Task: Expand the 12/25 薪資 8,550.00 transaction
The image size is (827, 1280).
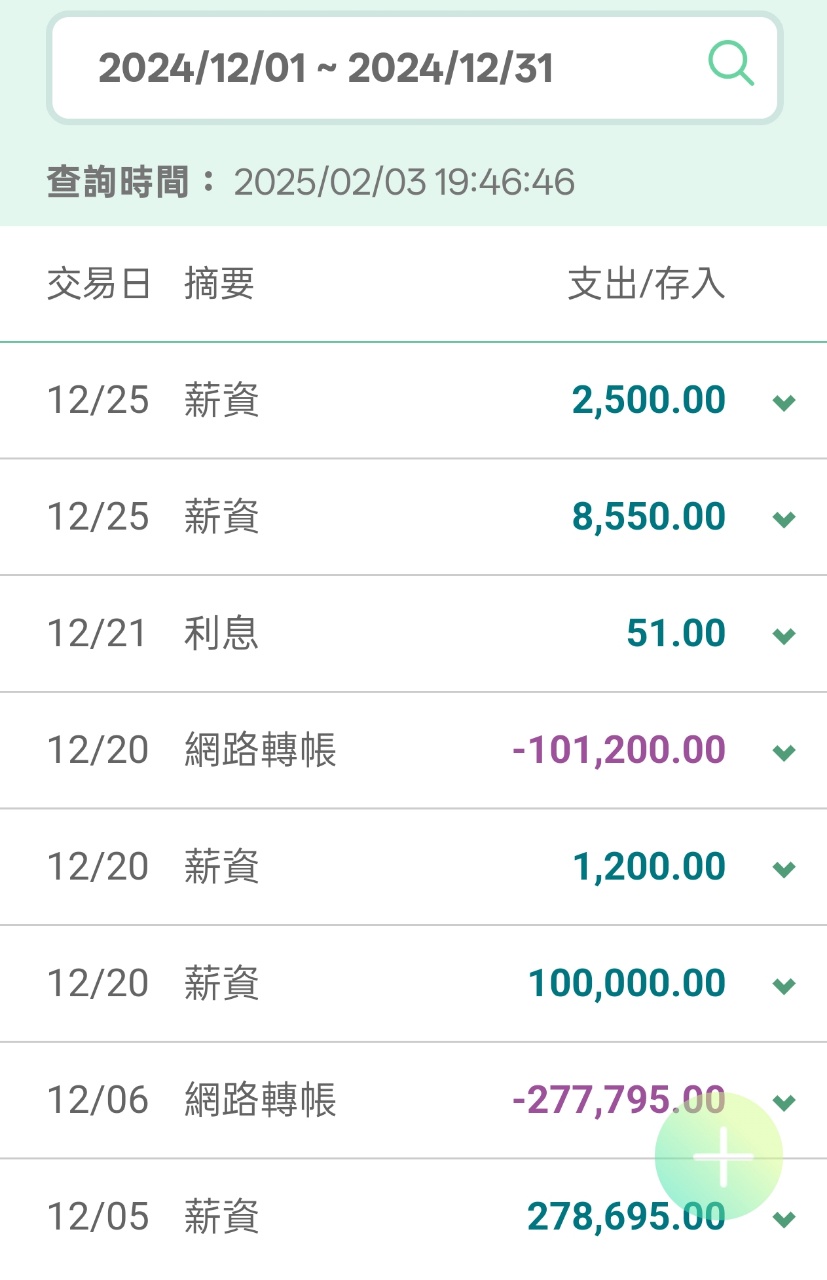Action: (x=784, y=519)
